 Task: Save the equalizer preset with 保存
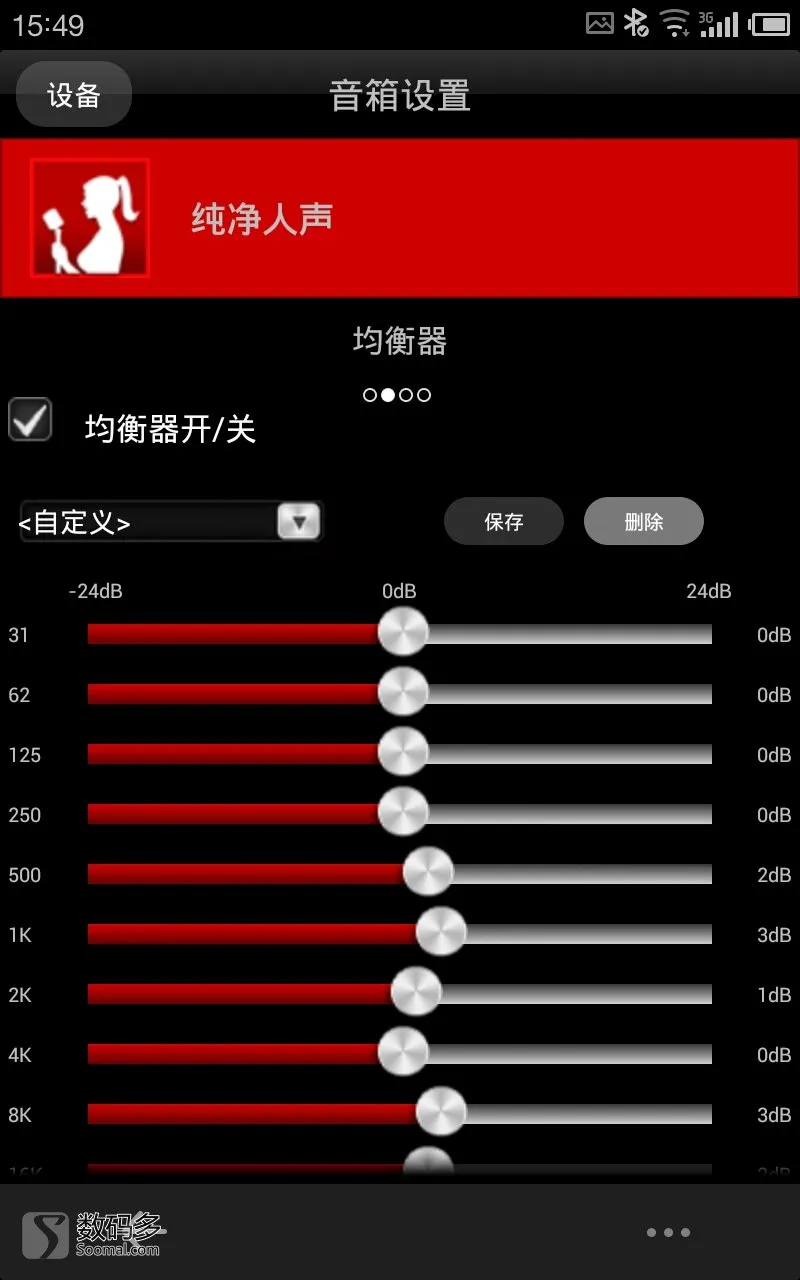[x=504, y=521]
